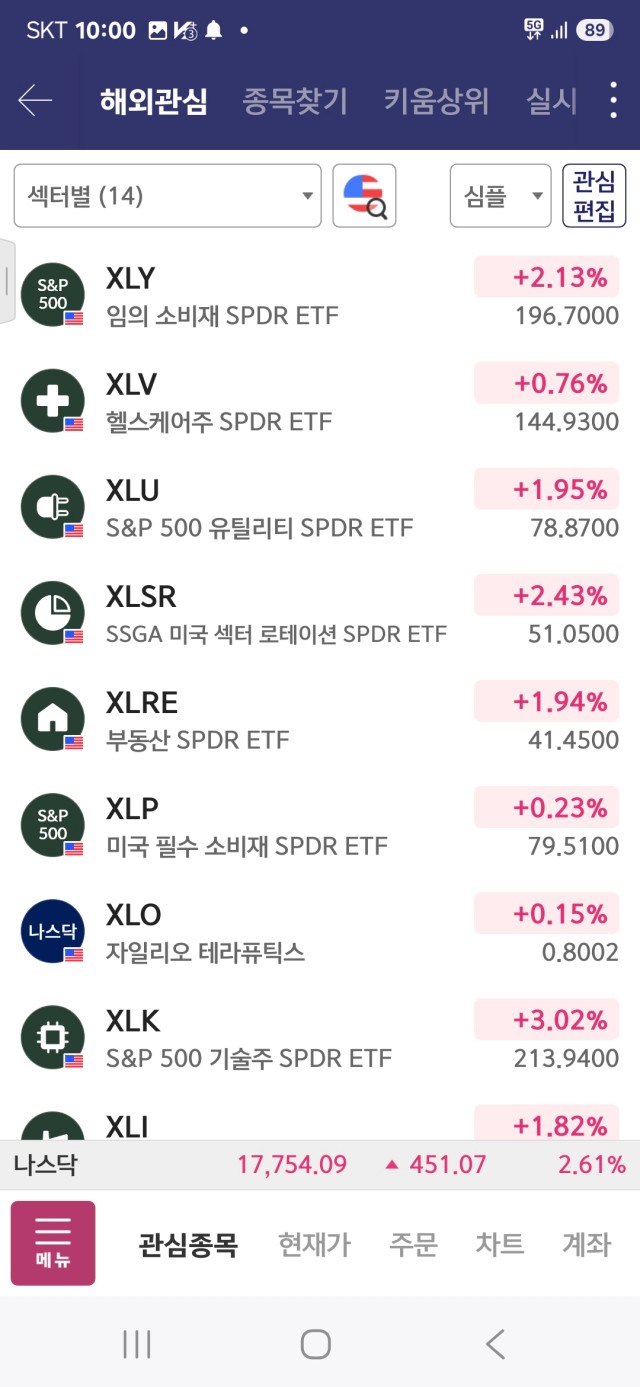Open the 차트 bottom tab
The height and width of the screenshot is (1387, 640).
(x=500, y=1245)
